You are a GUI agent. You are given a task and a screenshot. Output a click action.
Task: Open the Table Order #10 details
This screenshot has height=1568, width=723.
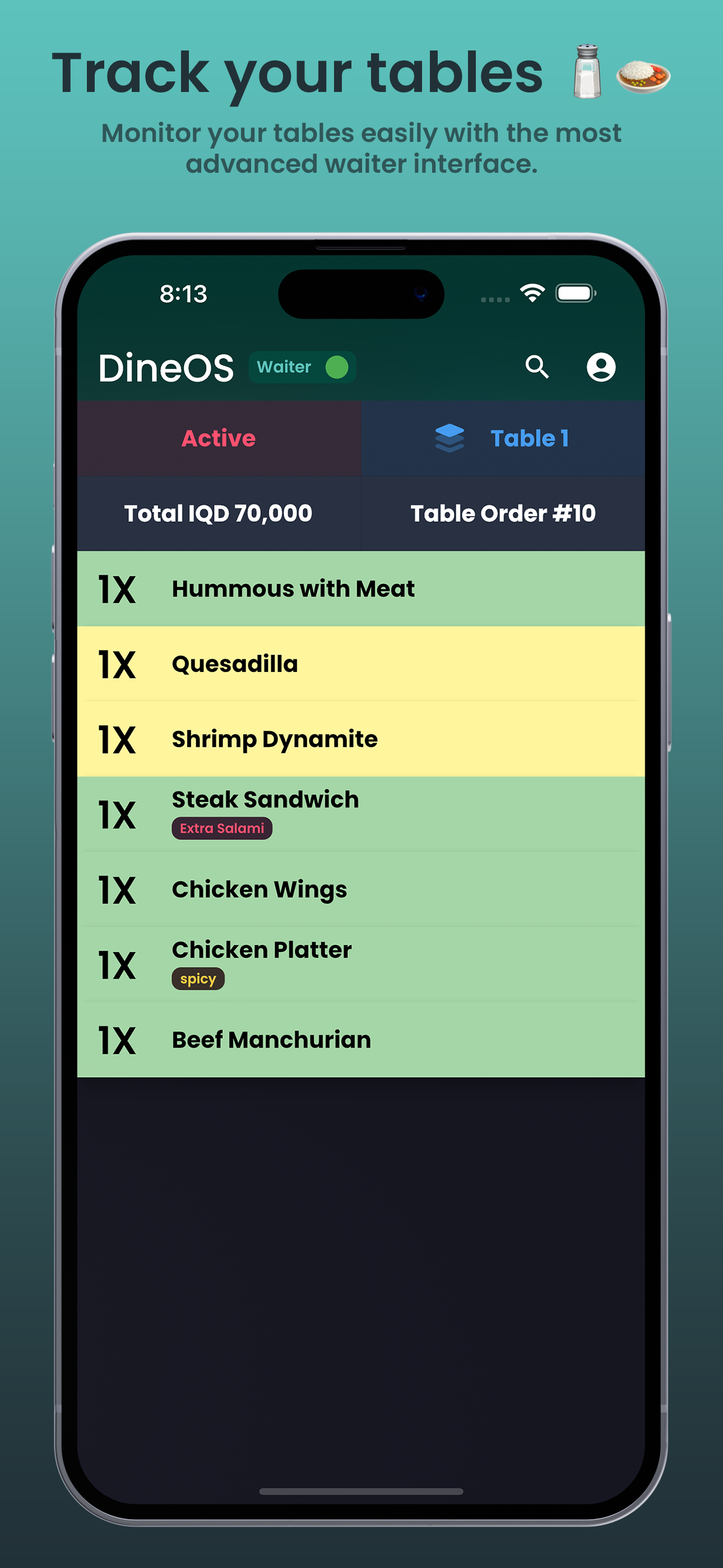503,513
